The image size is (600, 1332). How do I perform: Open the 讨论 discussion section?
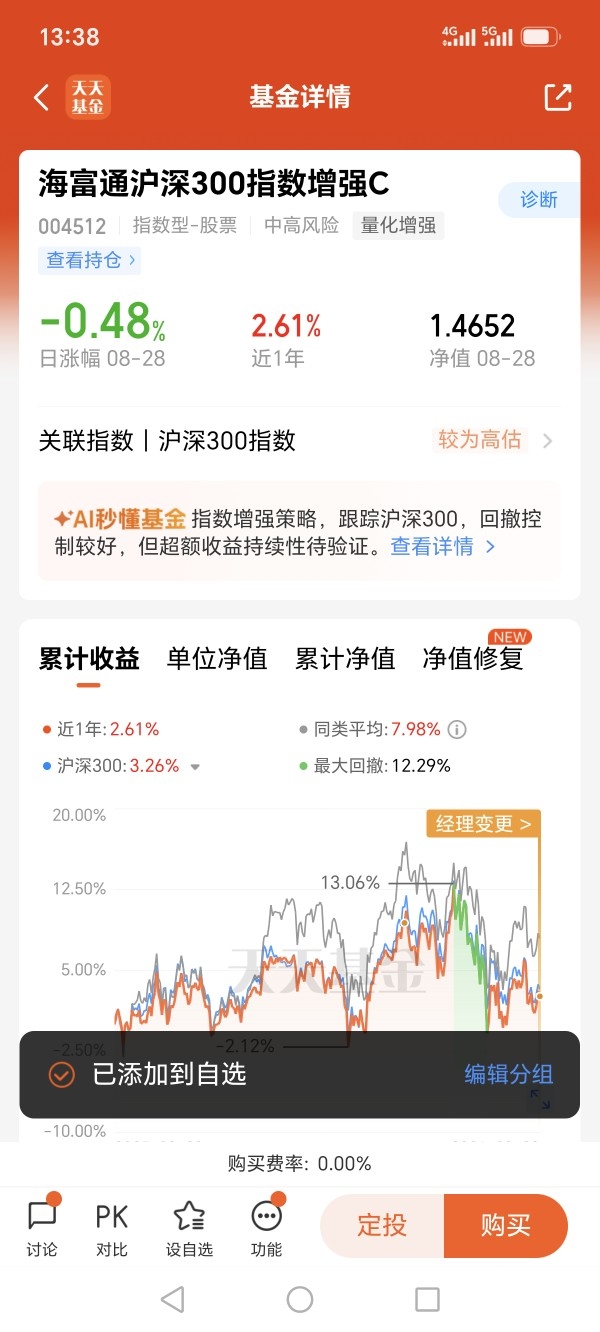click(42, 1228)
